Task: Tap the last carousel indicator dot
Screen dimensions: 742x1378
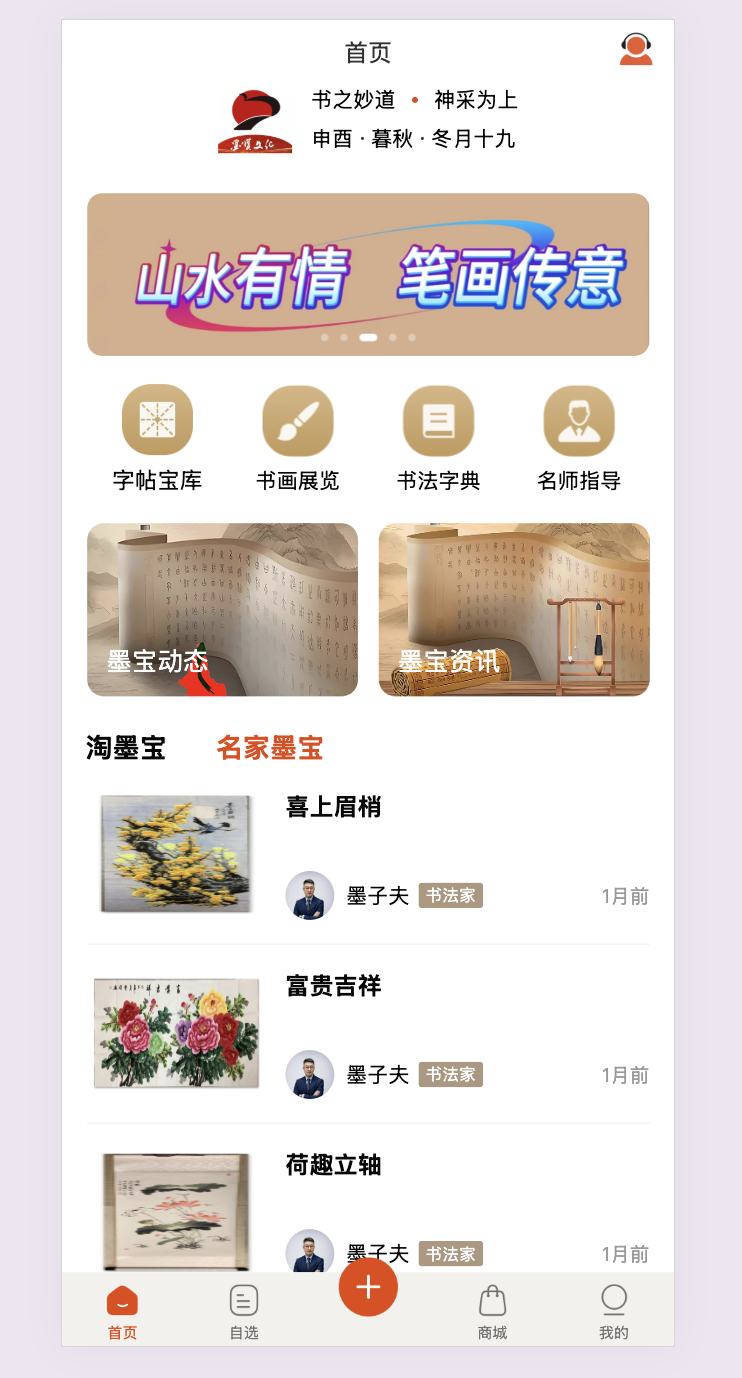Action: coord(412,338)
